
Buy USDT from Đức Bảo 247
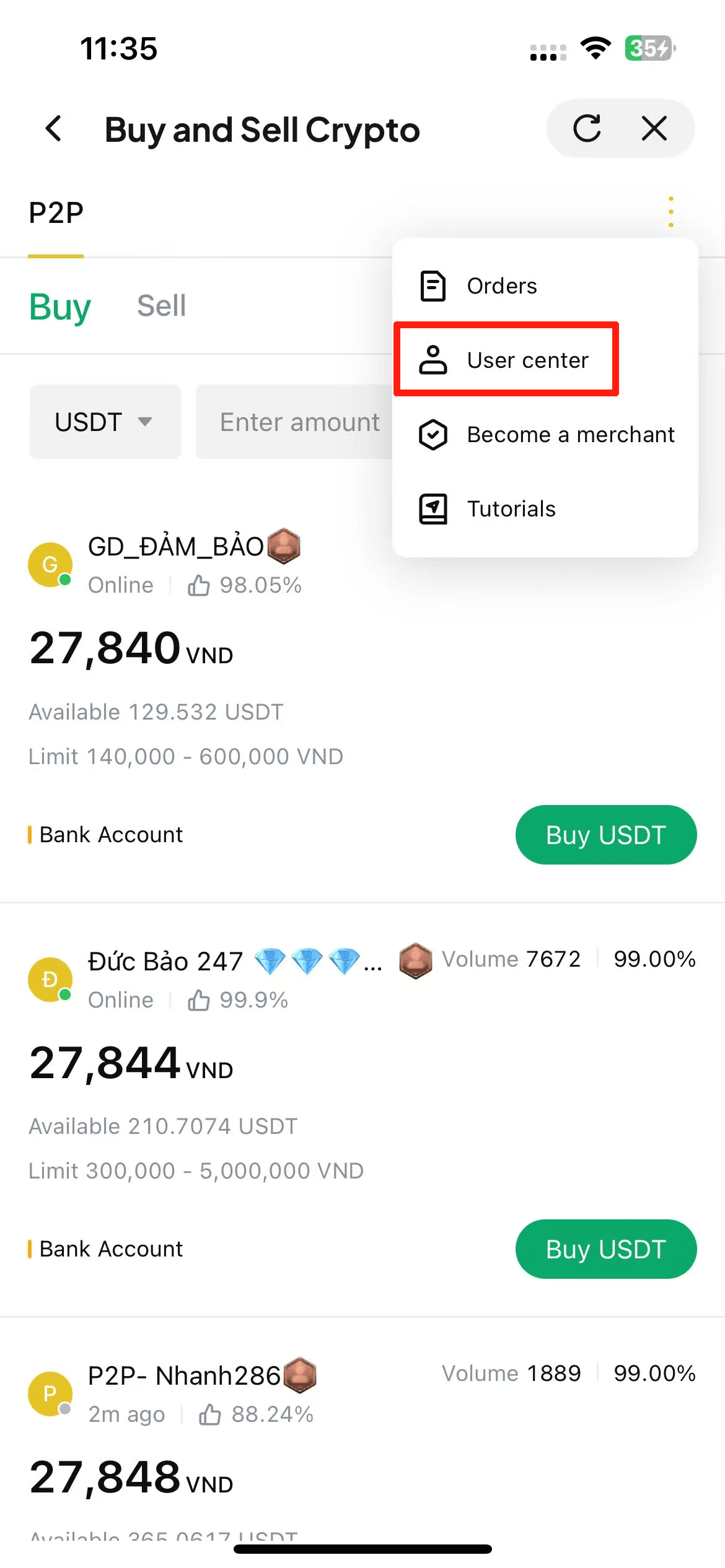[605, 1249]
